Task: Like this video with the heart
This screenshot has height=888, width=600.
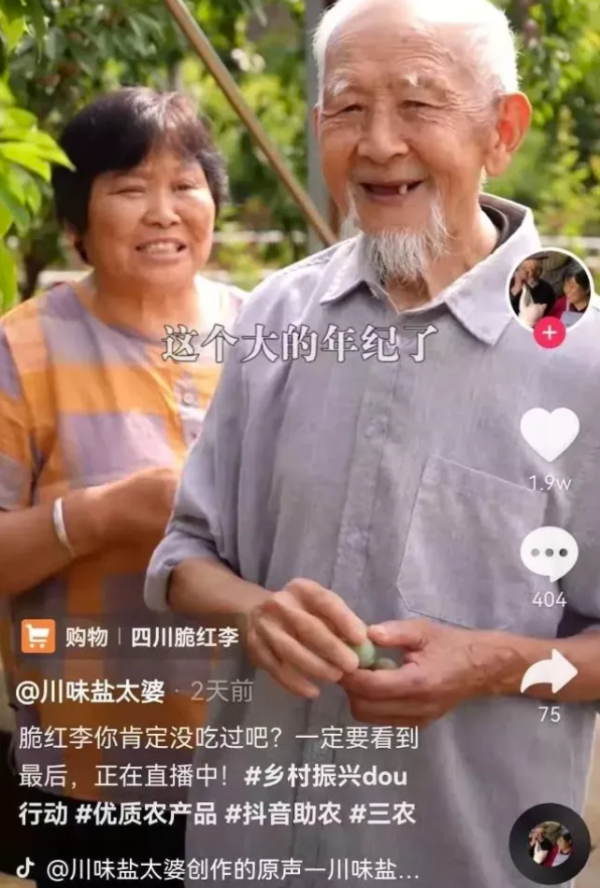Action: (x=549, y=434)
